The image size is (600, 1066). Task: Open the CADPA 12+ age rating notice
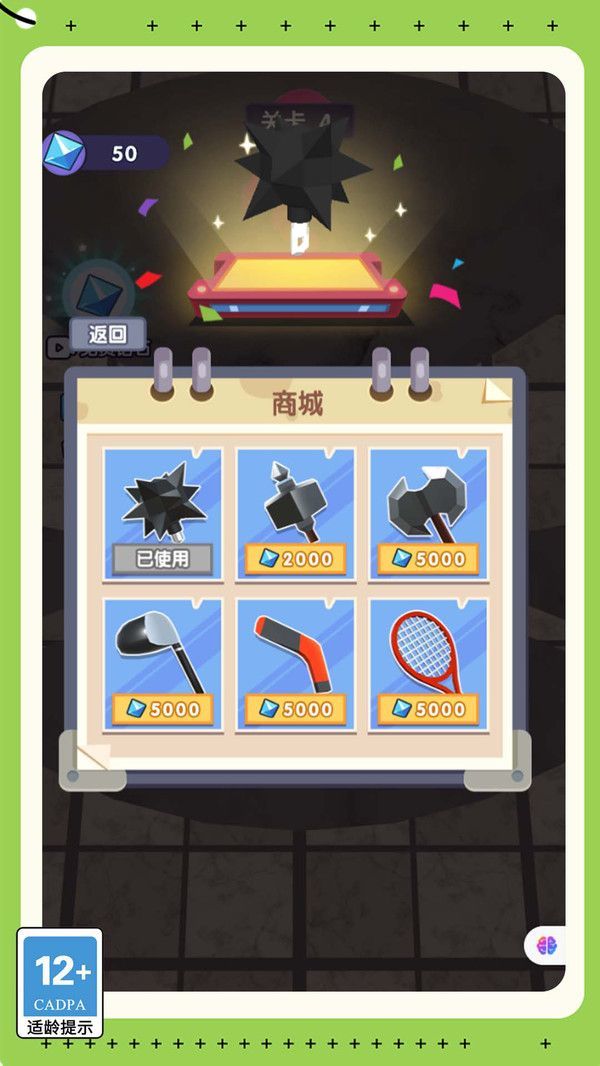coord(60,982)
